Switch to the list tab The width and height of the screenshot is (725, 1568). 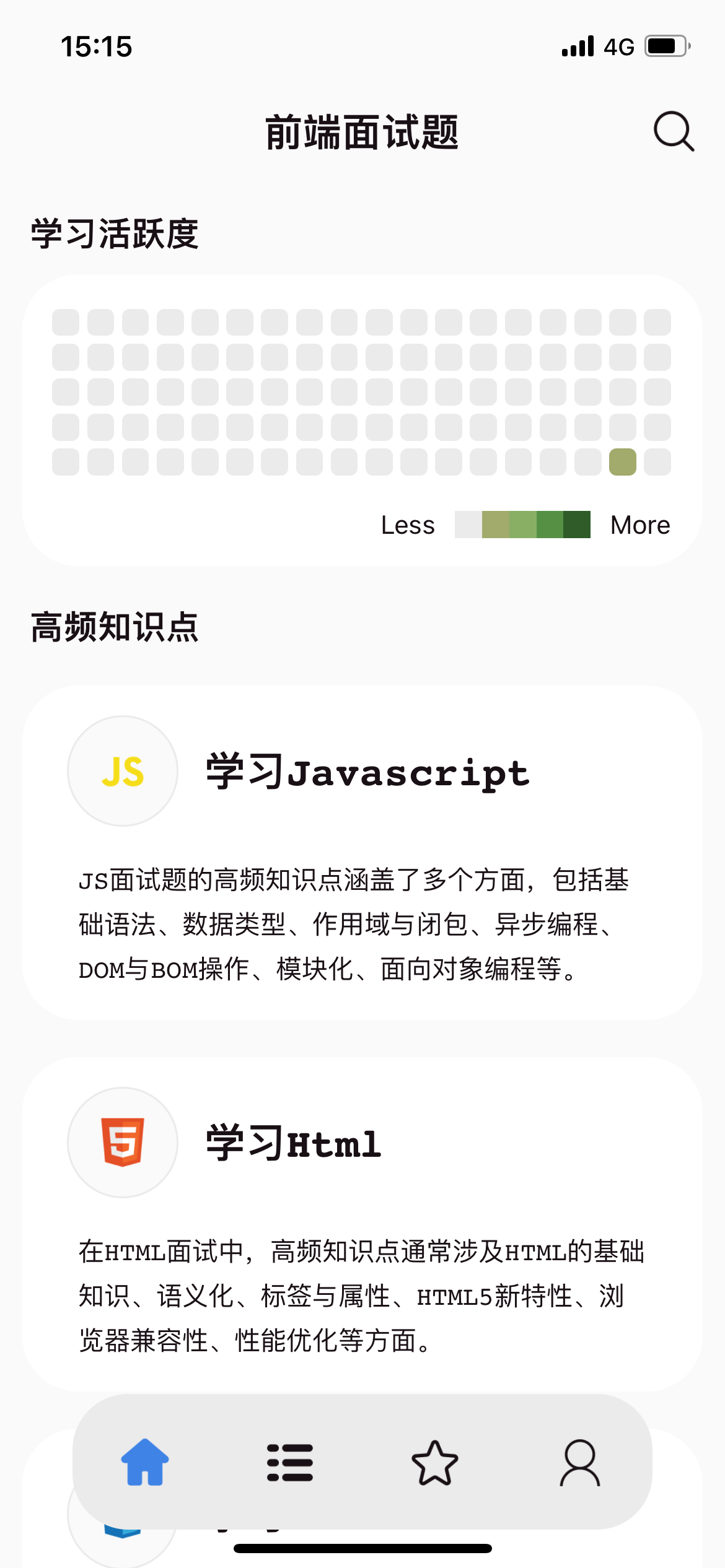[290, 1462]
